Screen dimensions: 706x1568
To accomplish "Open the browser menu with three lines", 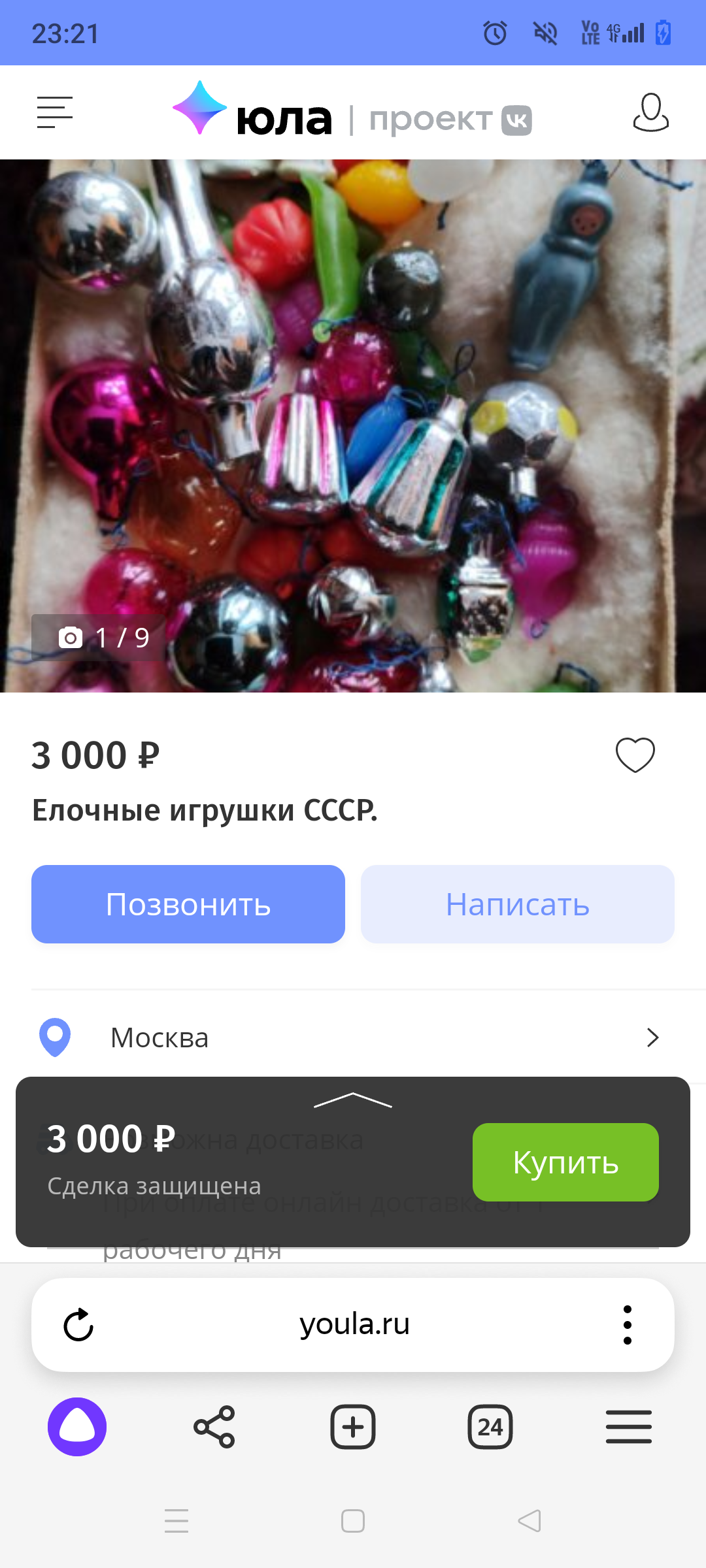I will [628, 1427].
